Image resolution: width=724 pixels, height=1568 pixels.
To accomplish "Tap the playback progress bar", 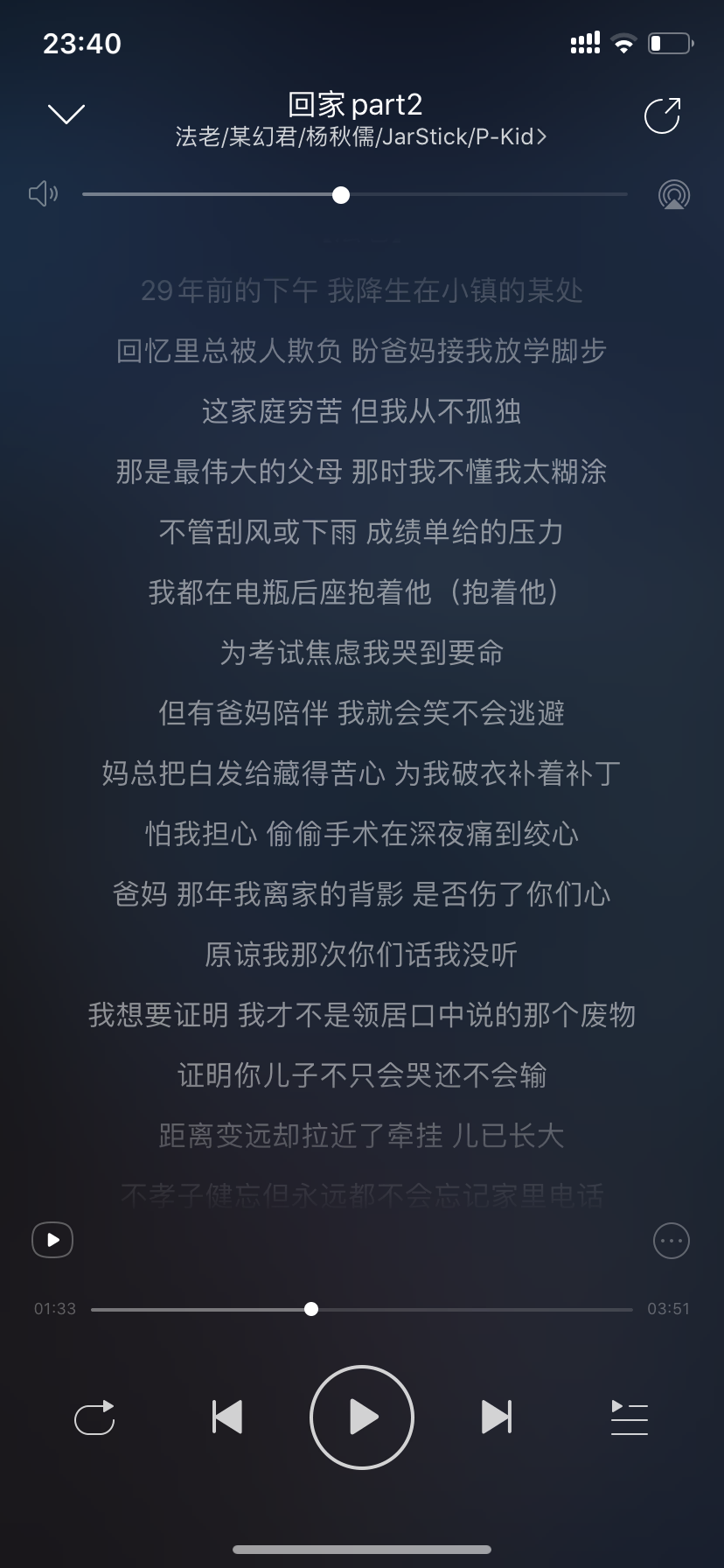I will coord(361,1309).
